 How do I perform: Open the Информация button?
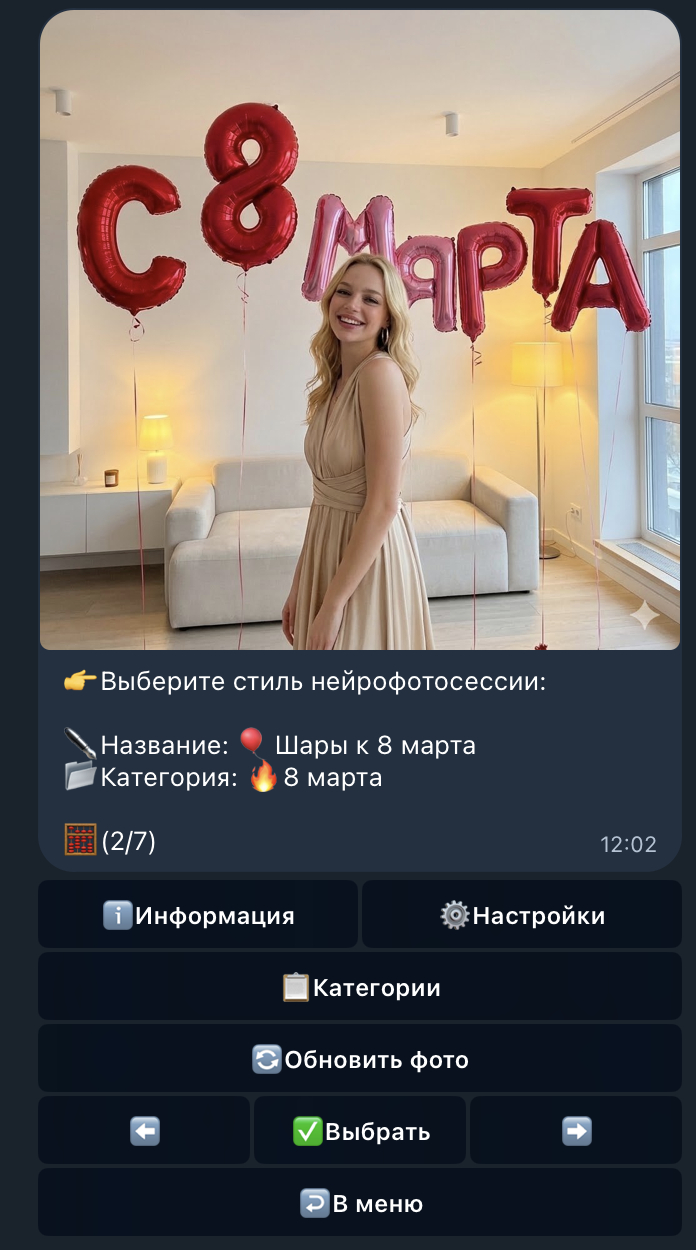click(x=198, y=915)
